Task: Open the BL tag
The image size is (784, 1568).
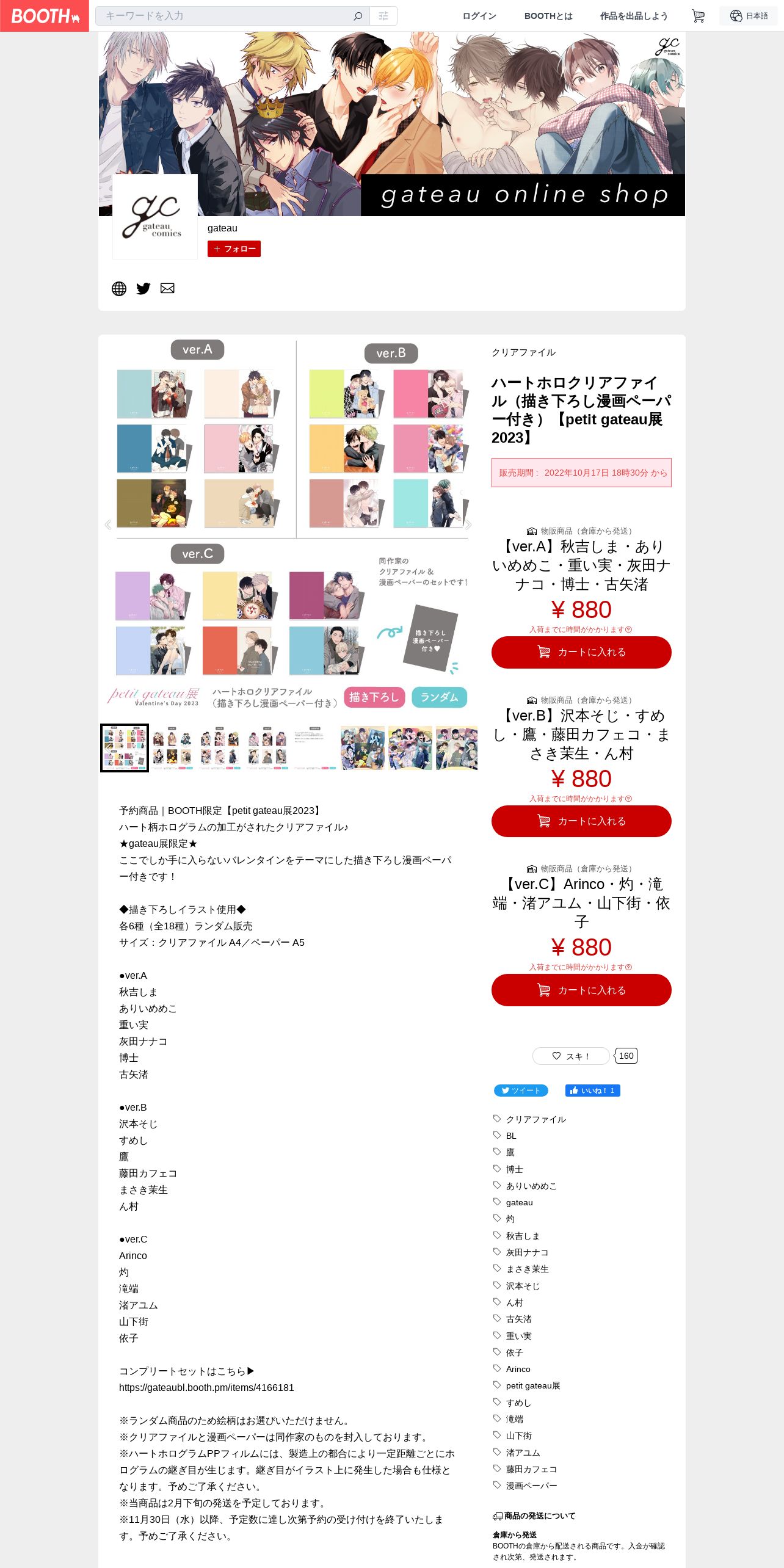Action: tap(511, 1136)
